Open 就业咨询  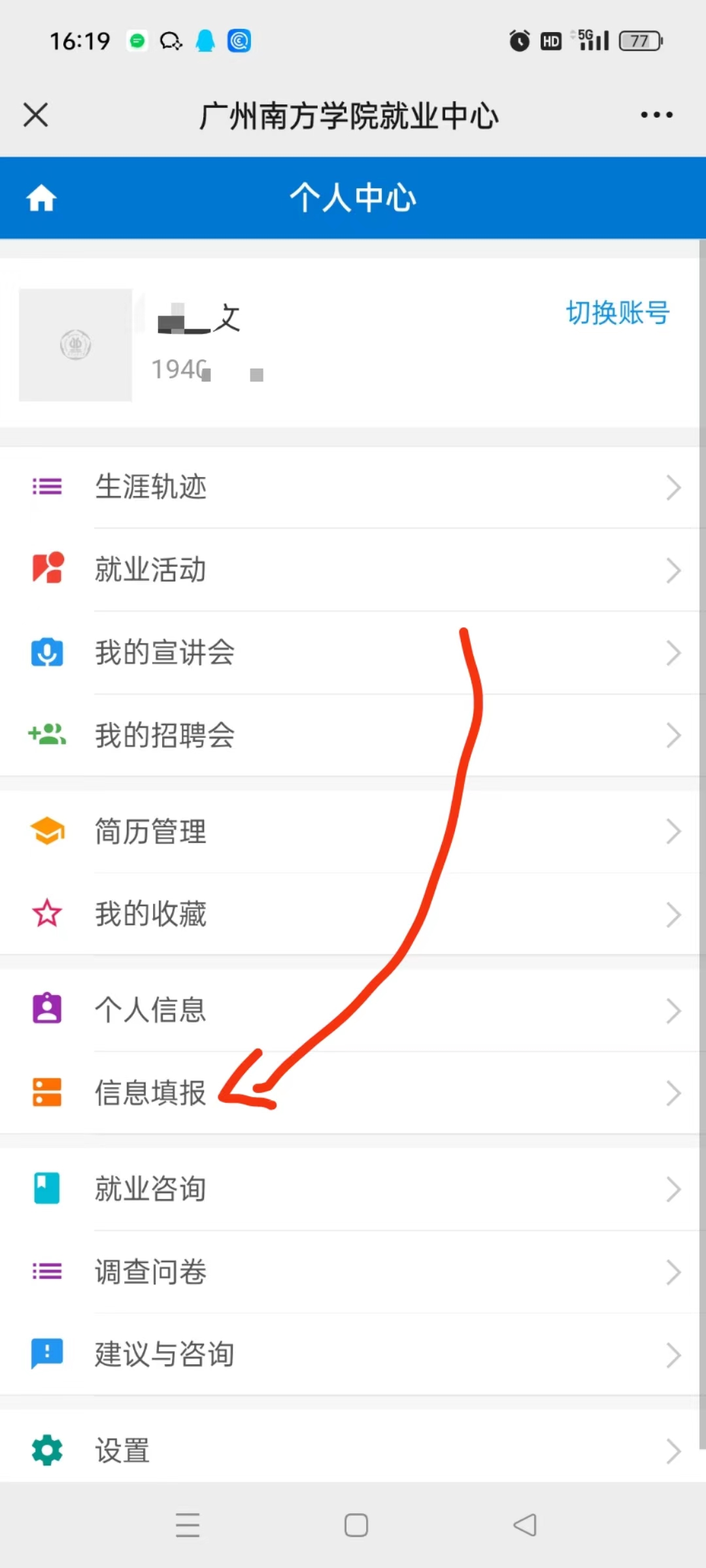[x=353, y=1189]
